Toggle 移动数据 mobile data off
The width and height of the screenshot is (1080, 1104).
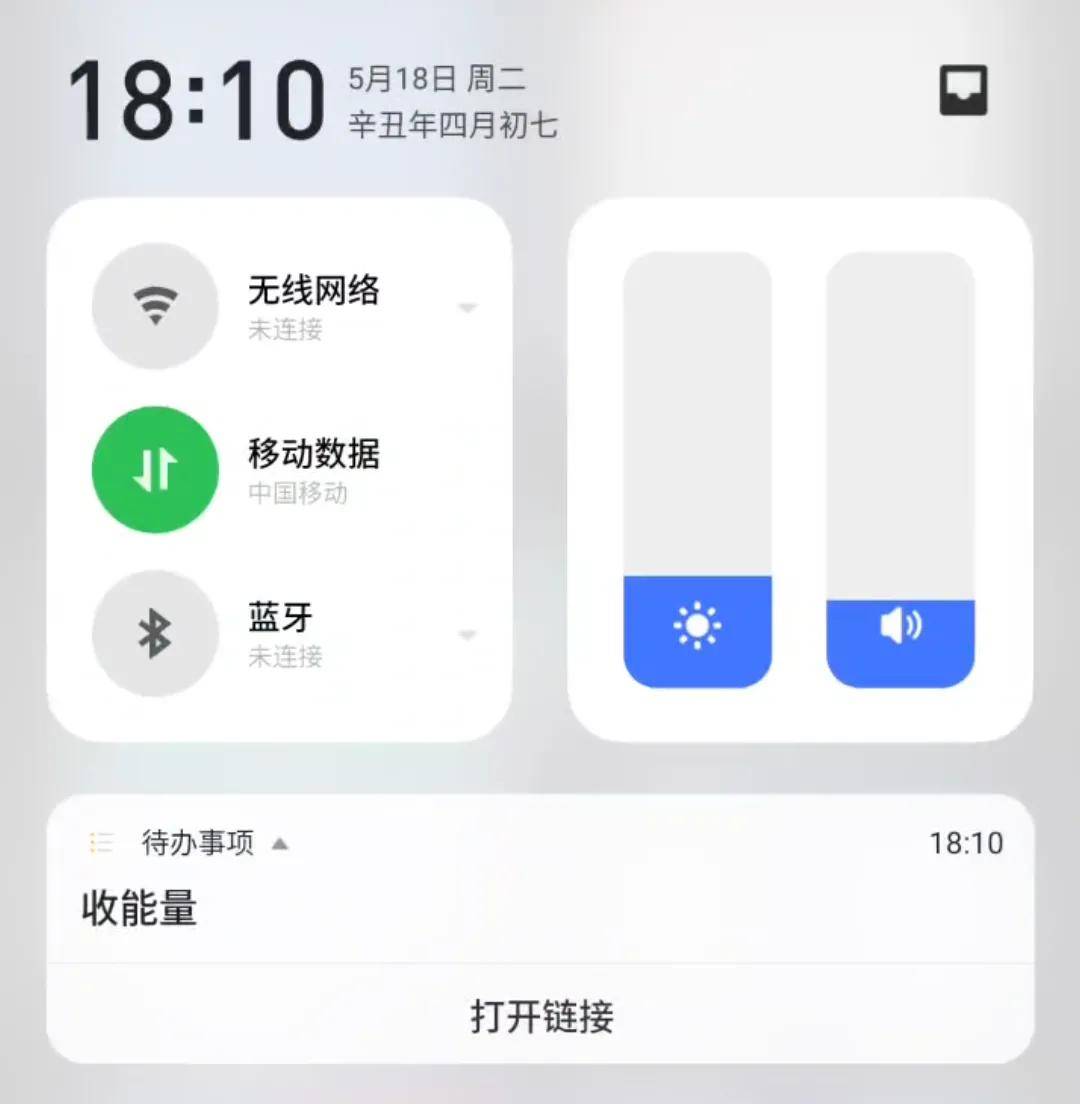pyautogui.click(x=155, y=469)
